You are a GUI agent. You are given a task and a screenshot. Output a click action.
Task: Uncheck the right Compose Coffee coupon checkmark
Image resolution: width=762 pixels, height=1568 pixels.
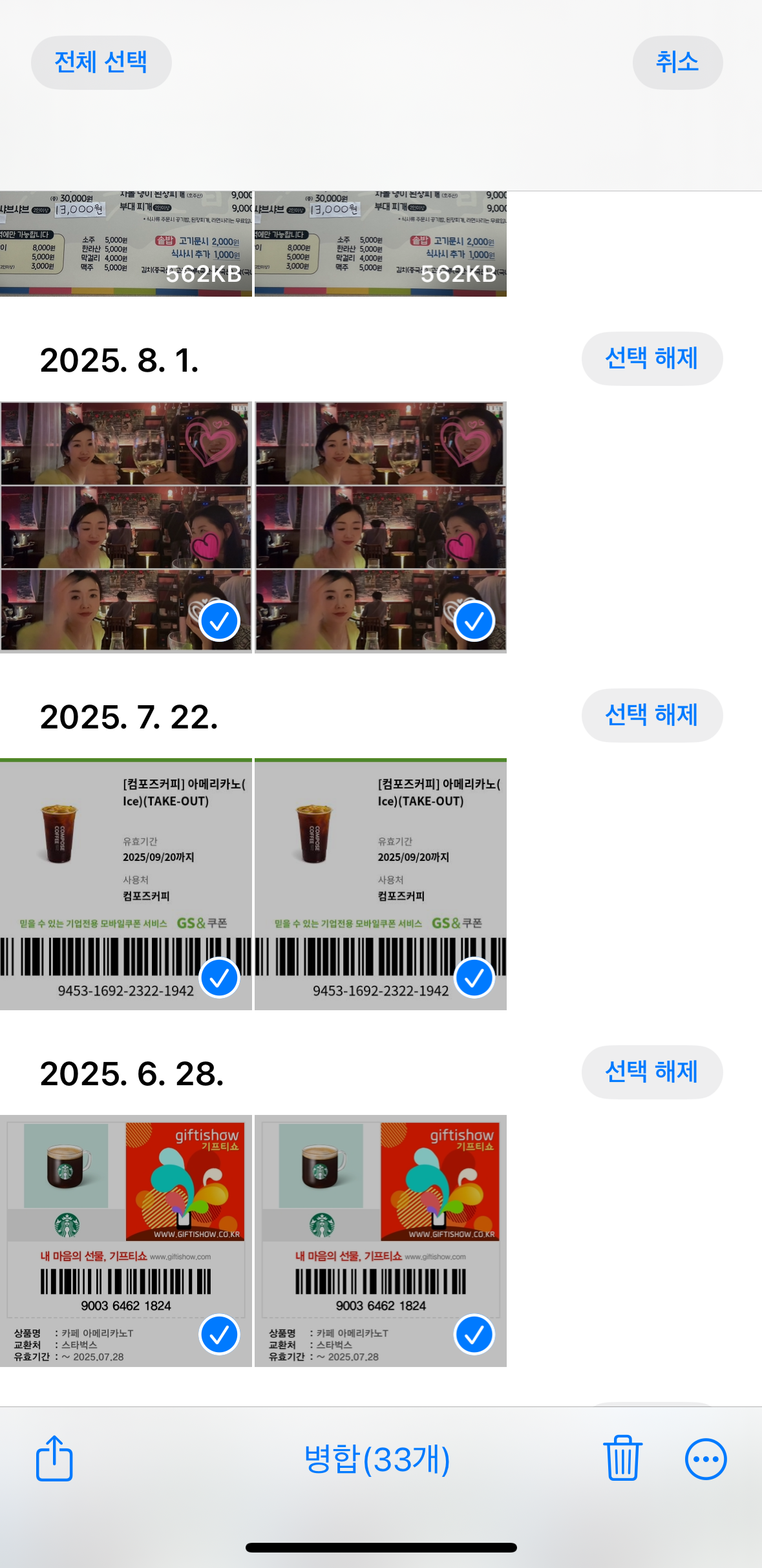click(x=476, y=977)
